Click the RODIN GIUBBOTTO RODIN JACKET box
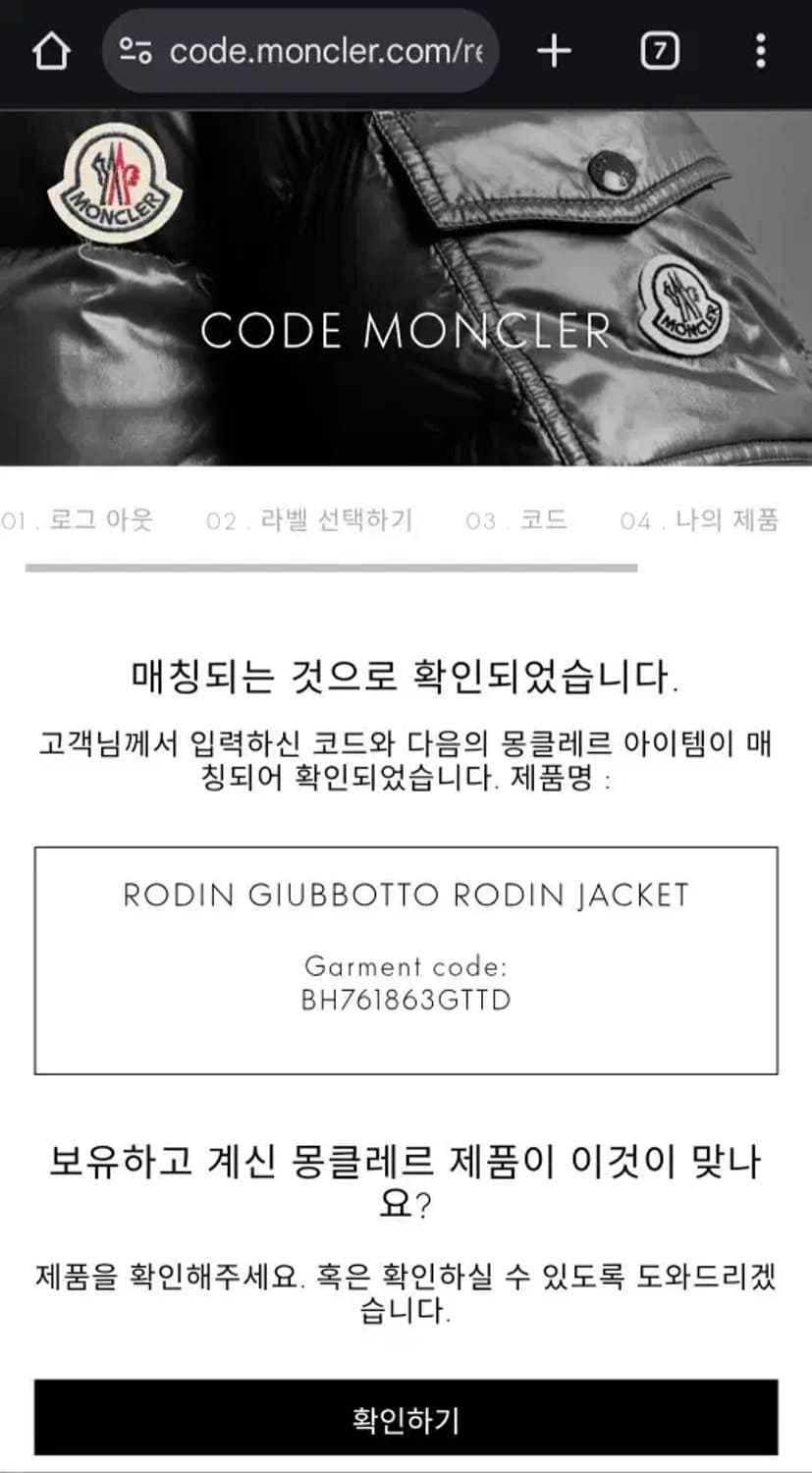 406,957
